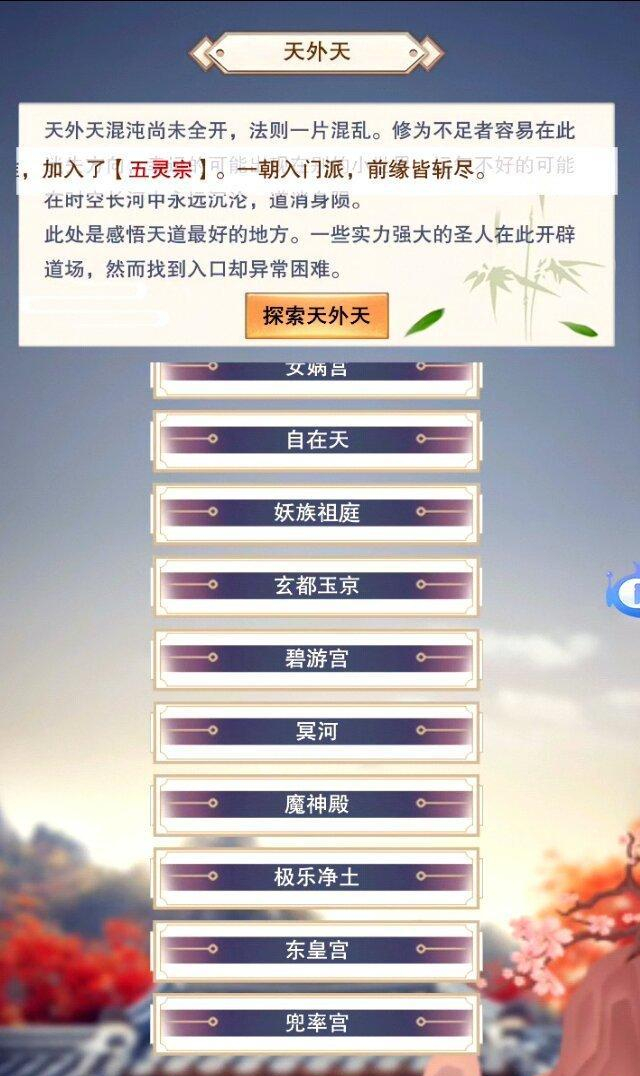Select 妖族祖庭 from the list
This screenshot has width=640, height=1076.
[x=316, y=513]
